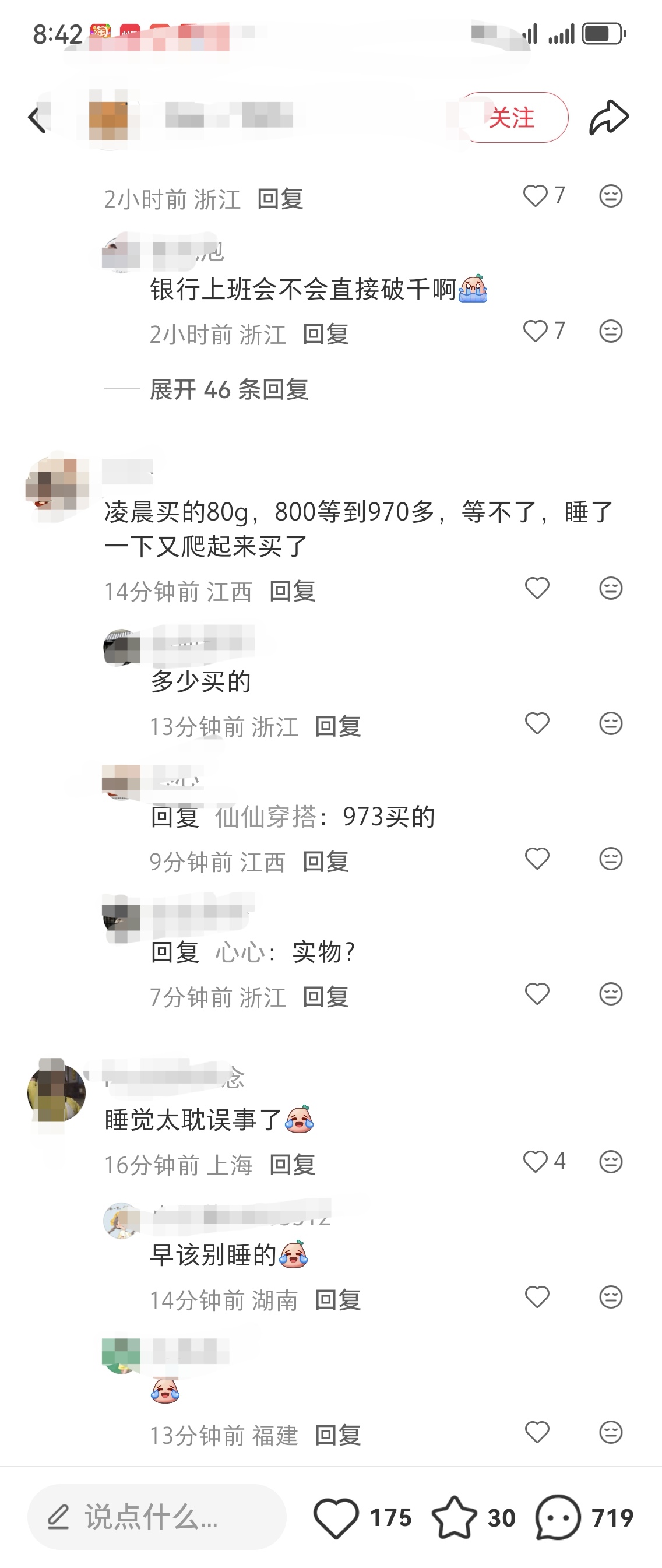This screenshot has height=1568, width=662.
Task: Like the post showing 175 likes
Action: (x=336, y=1517)
